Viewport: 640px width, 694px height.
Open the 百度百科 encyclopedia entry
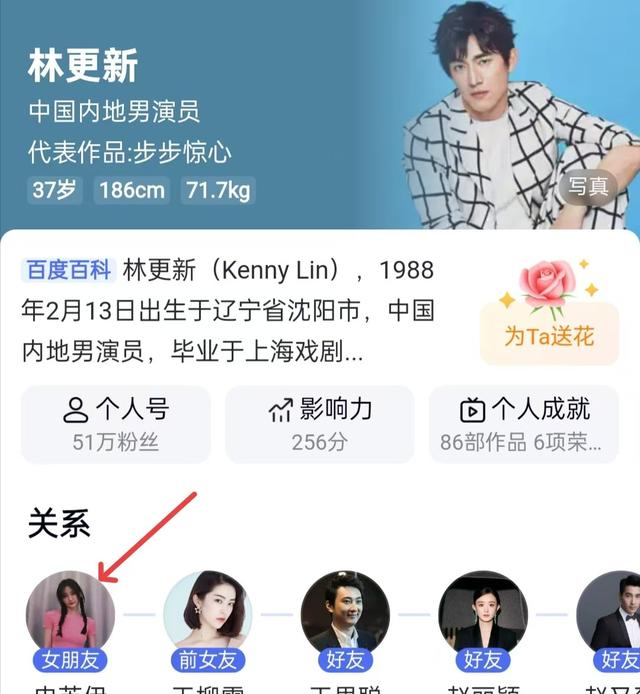(x=68, y=270)
